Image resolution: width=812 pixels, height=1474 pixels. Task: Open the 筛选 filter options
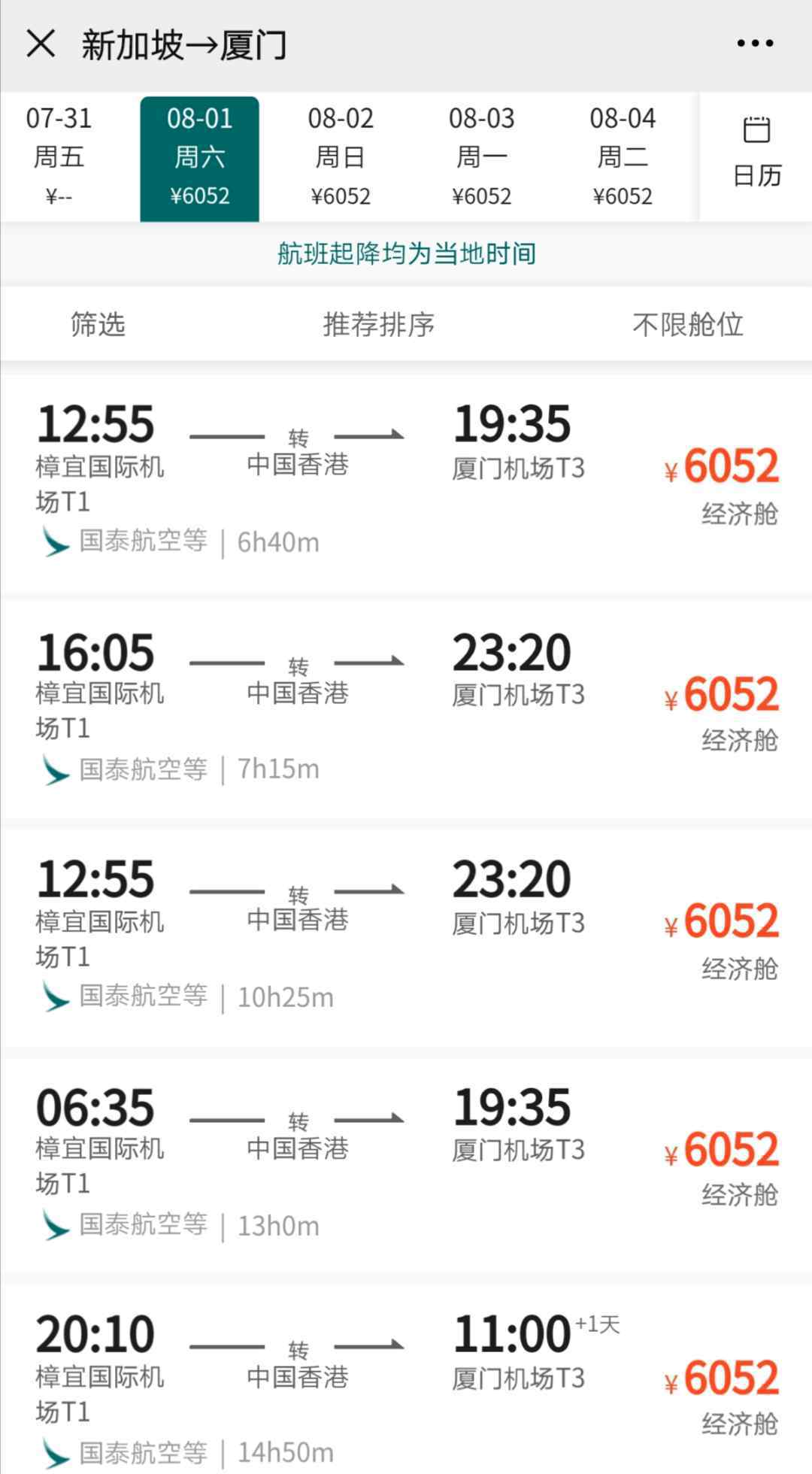click(98, 324)
